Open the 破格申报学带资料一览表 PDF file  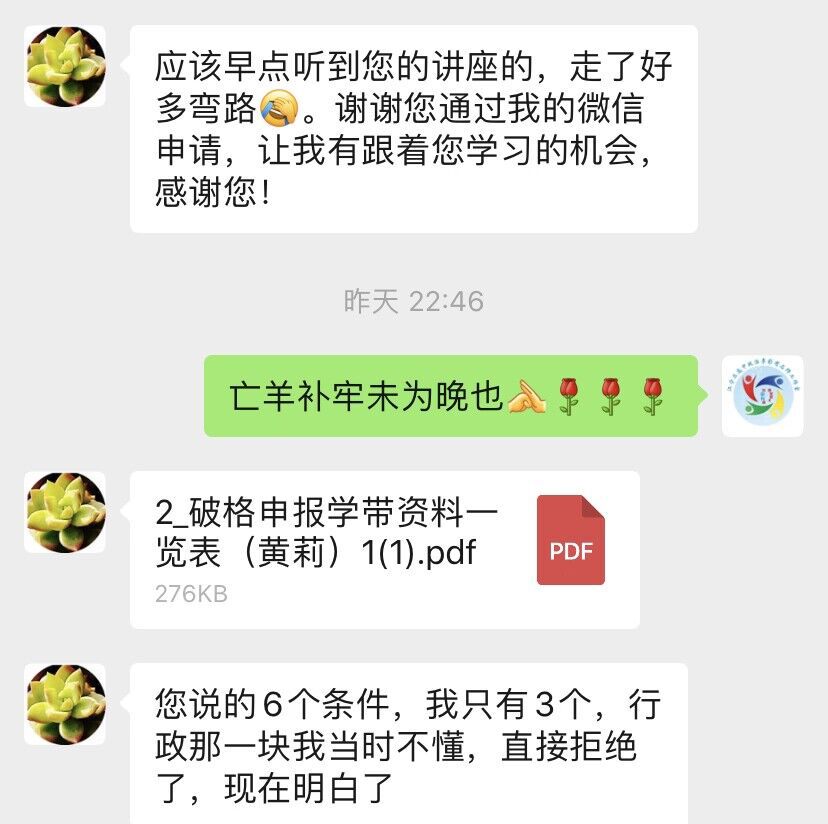pyautogui.click(x=384, y=549)
